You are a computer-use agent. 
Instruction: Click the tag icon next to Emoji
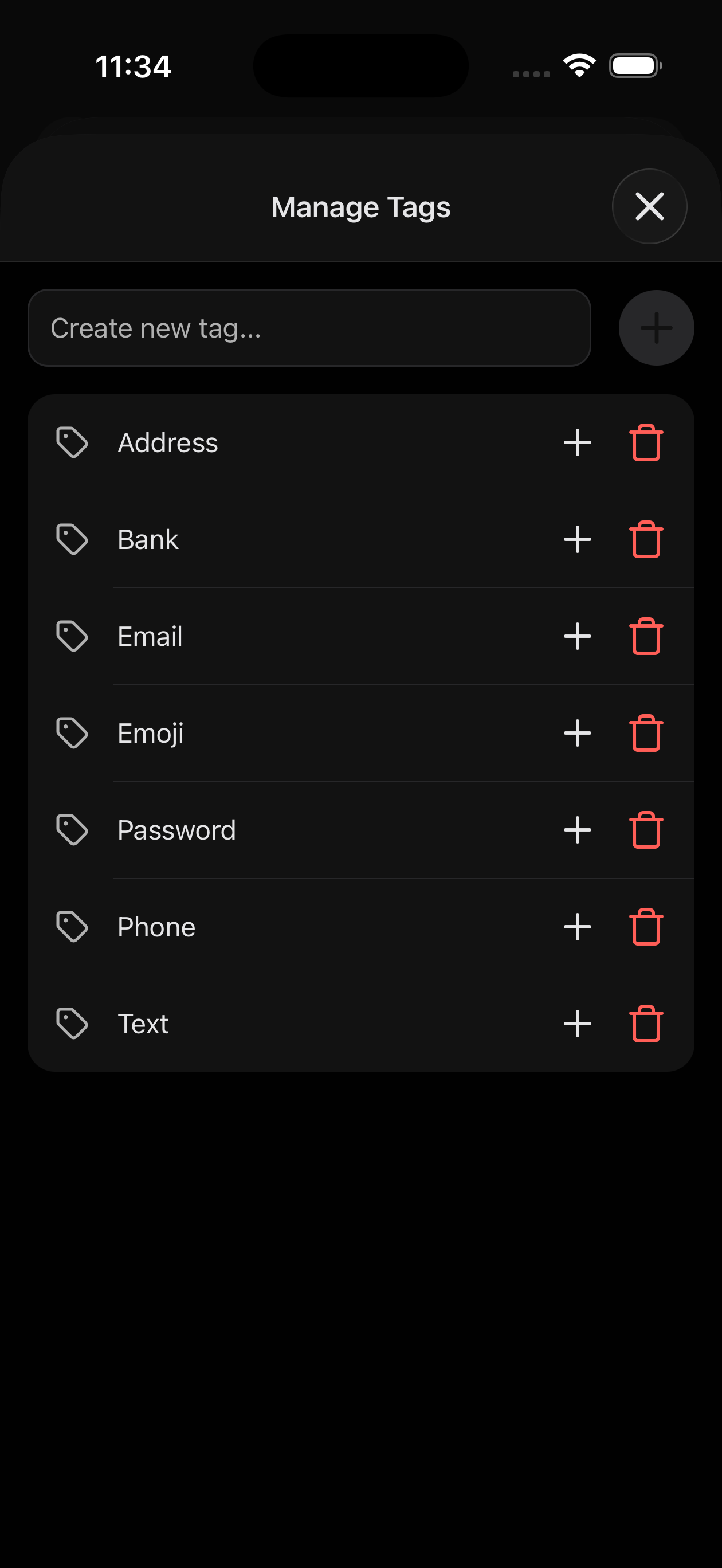click(x=72, y=732)
